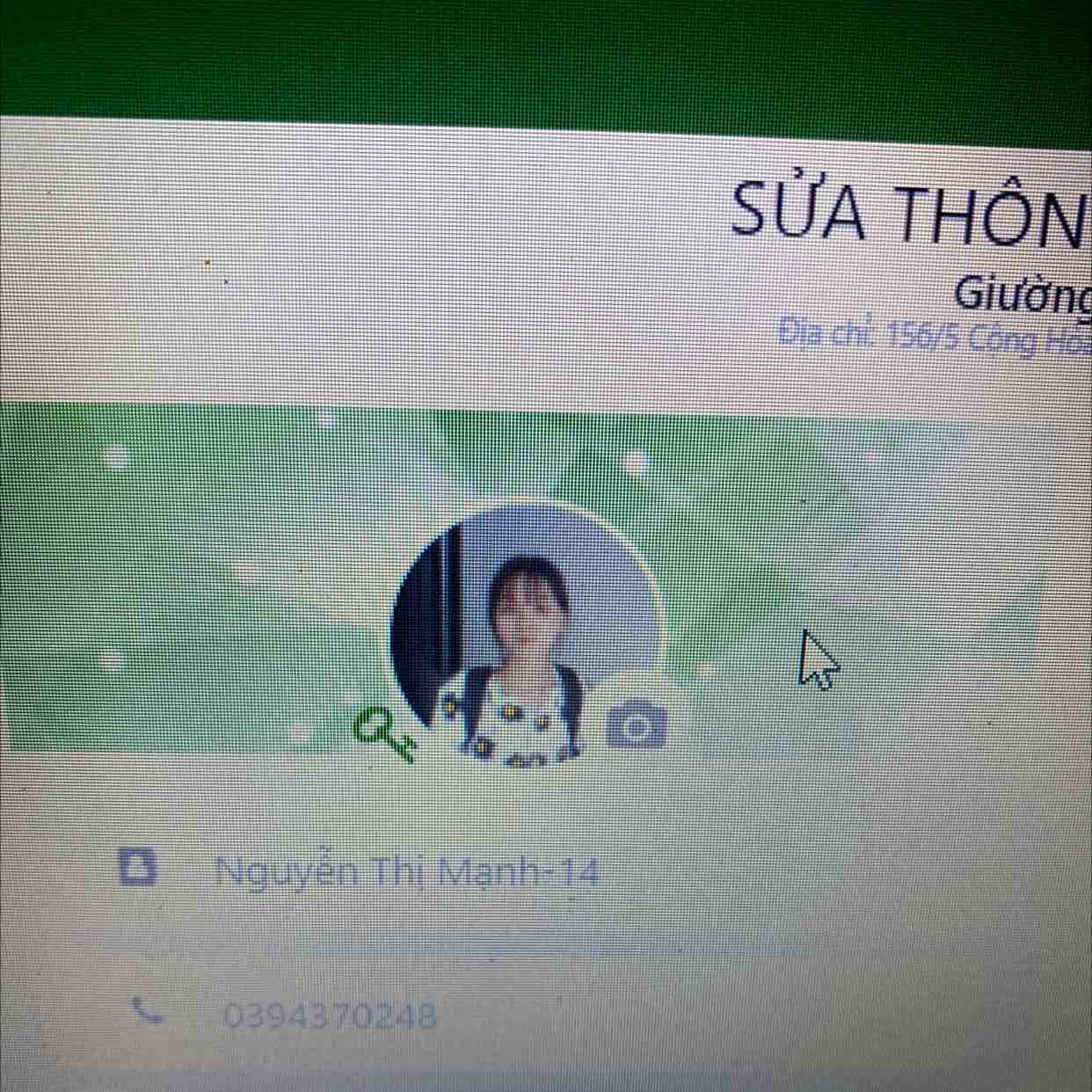The height and width of the screenshot is (1092, 1092).
Task: Open the round profile avatar picture
Action: [525, 637]
